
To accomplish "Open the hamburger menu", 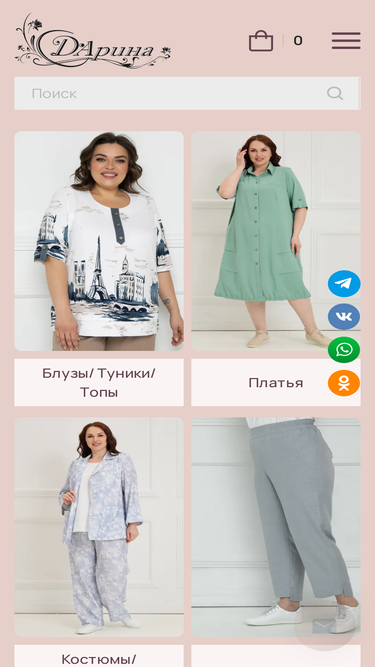I will [x=346, y=41].
